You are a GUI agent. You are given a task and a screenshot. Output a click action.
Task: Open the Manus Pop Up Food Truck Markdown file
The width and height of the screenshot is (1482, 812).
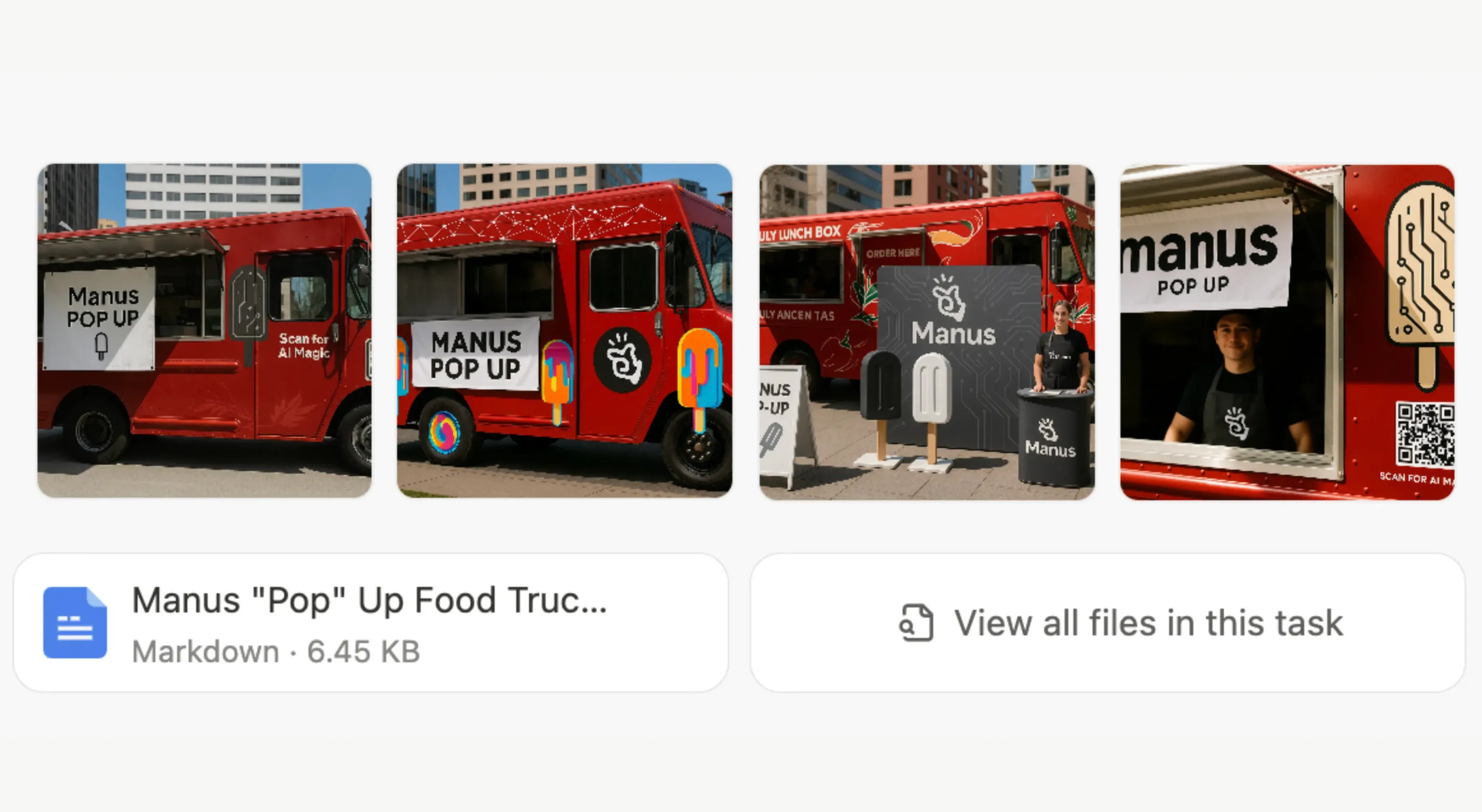(x=370, y=623)
